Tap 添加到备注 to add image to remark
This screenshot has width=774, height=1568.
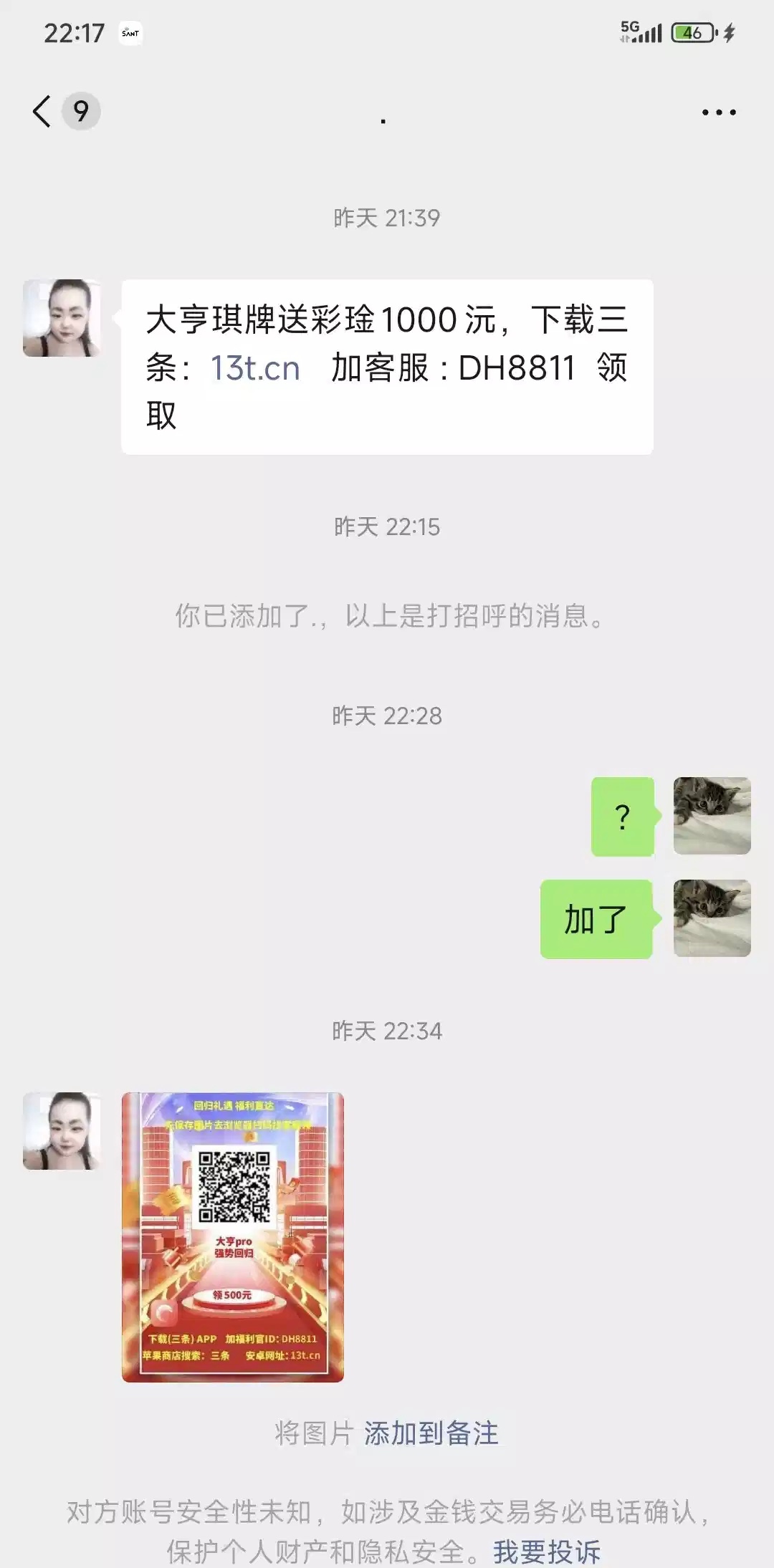431,1433
